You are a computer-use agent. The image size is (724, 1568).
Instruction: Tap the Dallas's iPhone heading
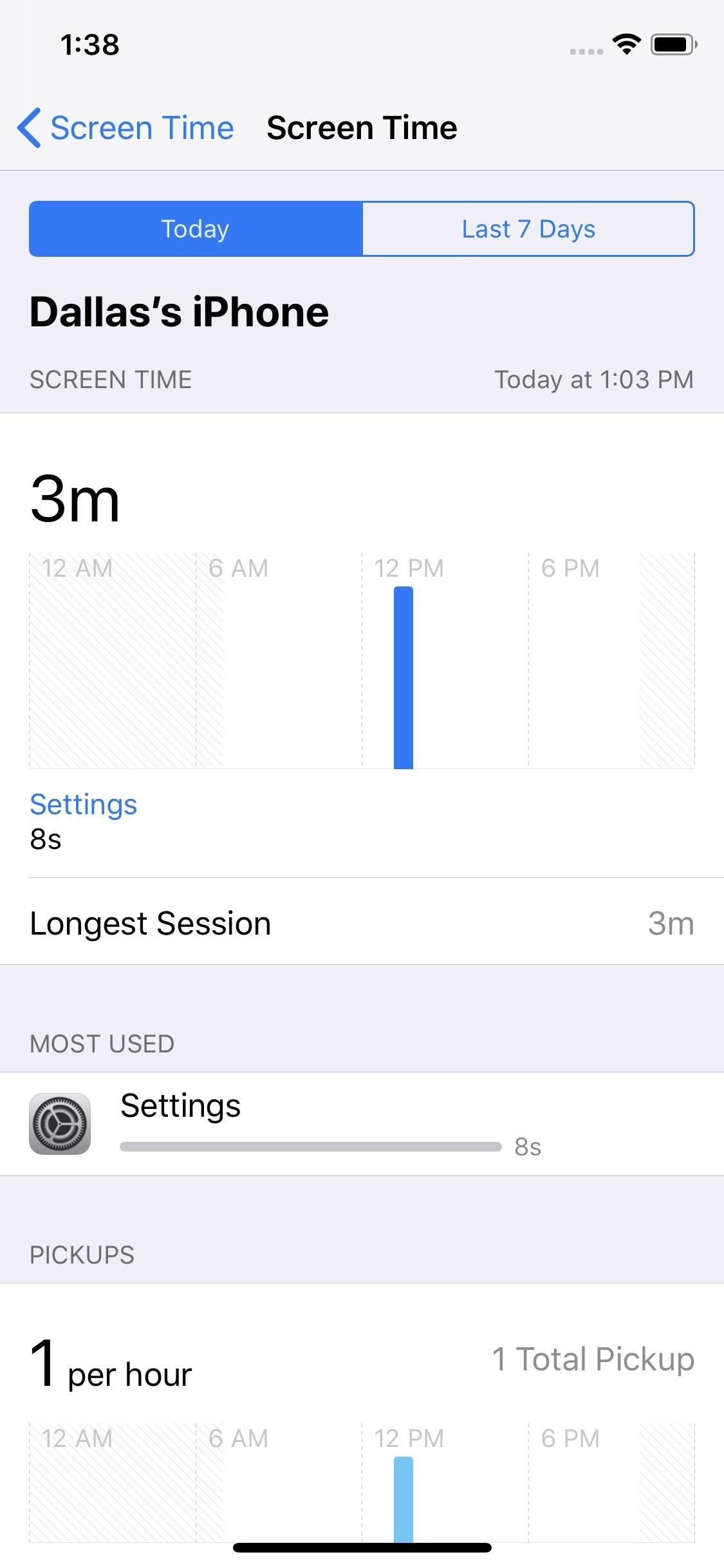point(180,312)
